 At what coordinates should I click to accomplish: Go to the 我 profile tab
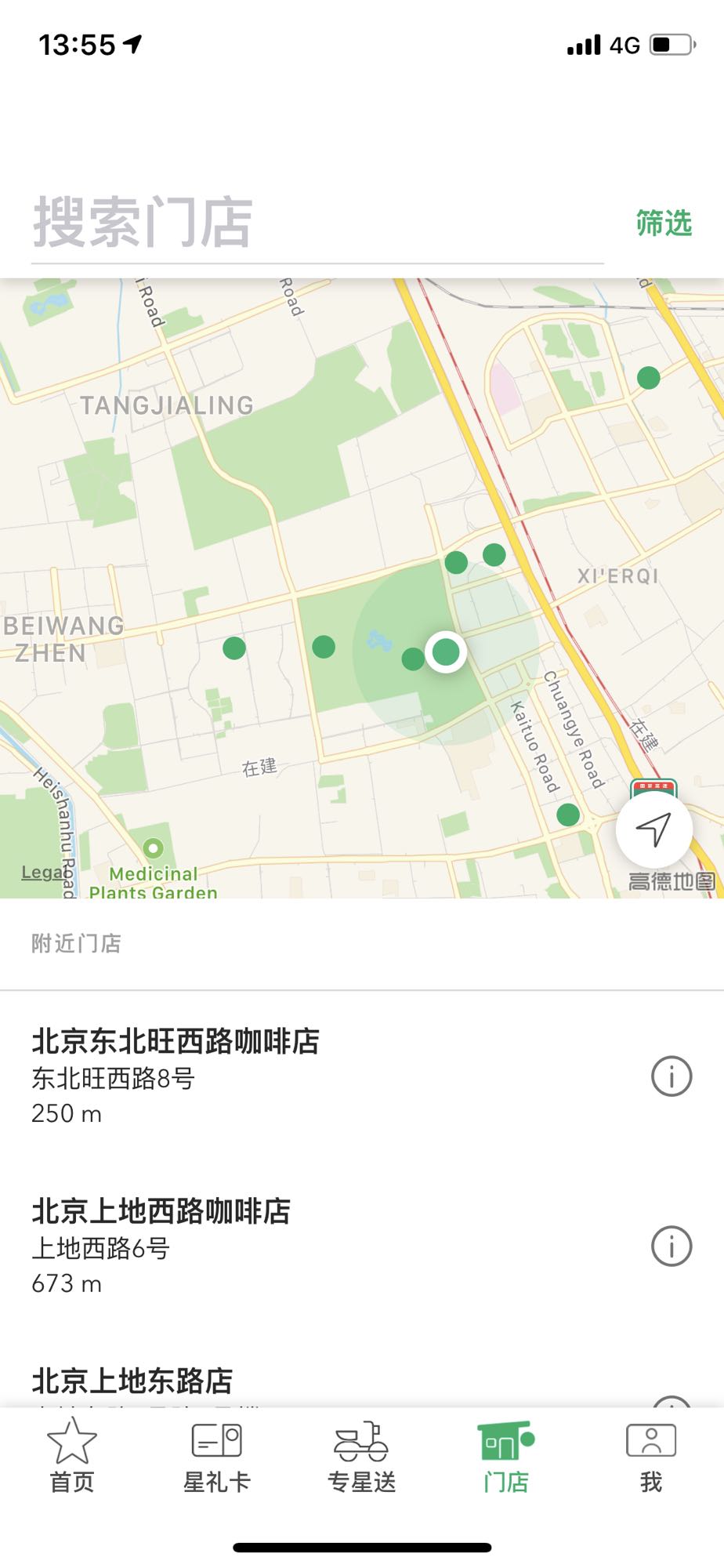click(651, 1456)
